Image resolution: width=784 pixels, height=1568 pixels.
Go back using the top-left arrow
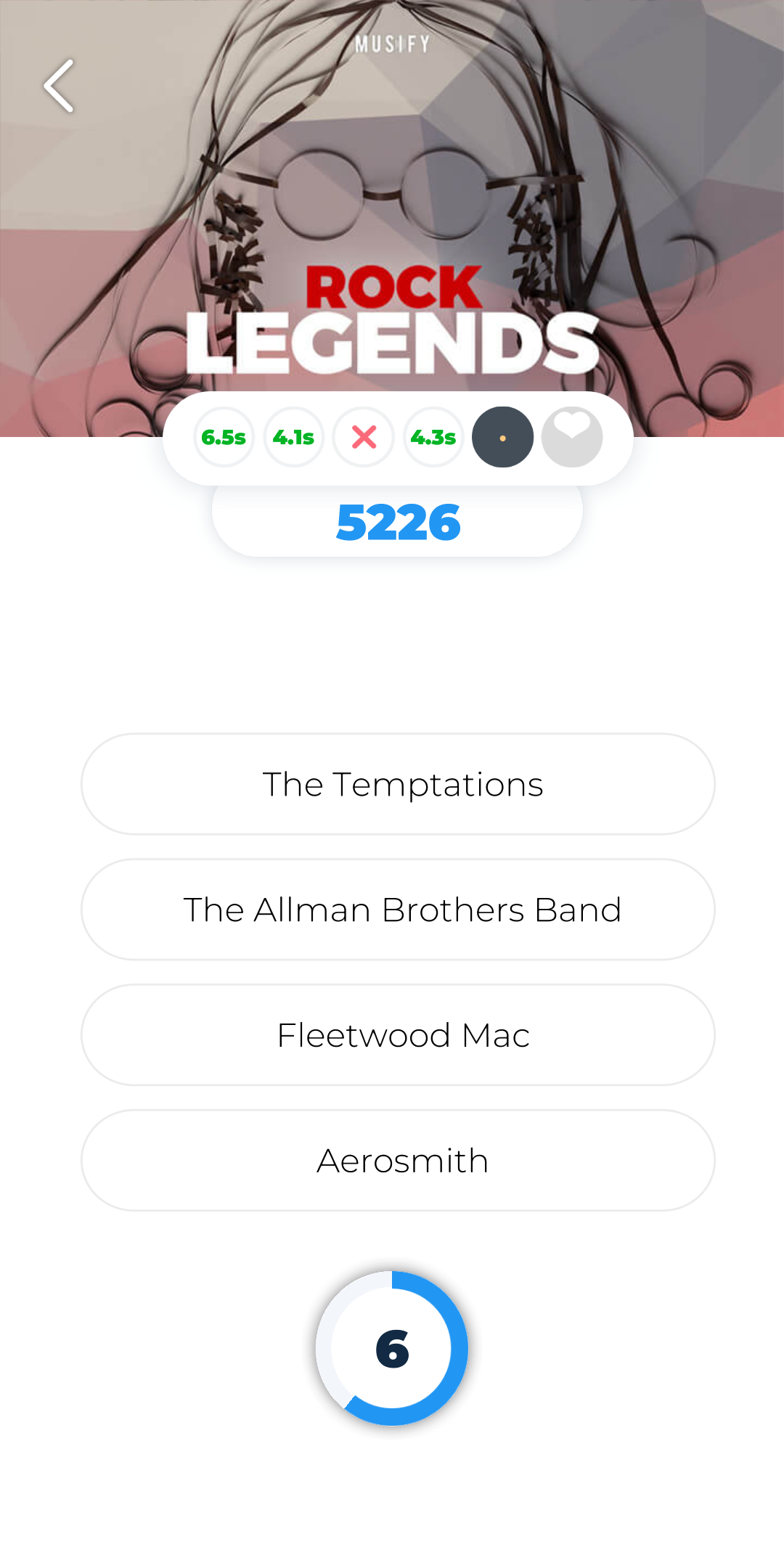tap(59, 86)
